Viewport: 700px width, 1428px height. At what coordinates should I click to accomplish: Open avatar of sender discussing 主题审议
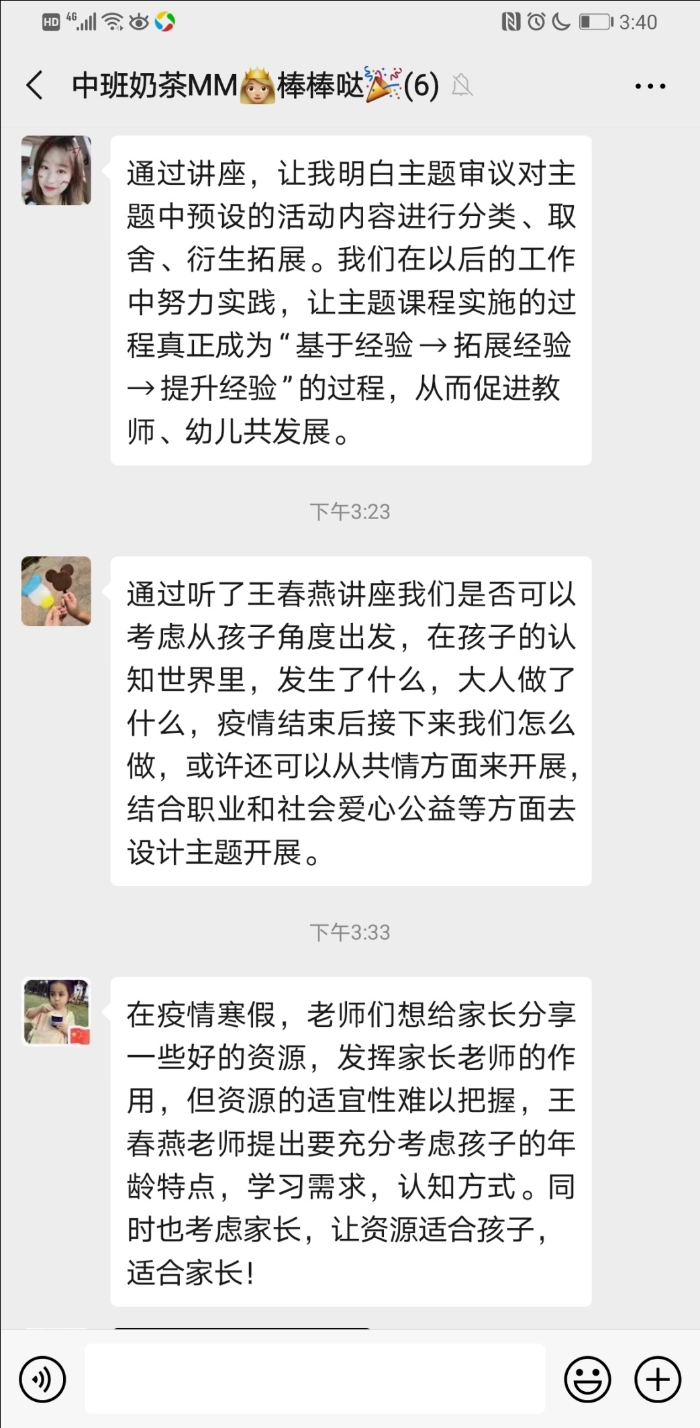pyautogui.click(x=57, y=171)
